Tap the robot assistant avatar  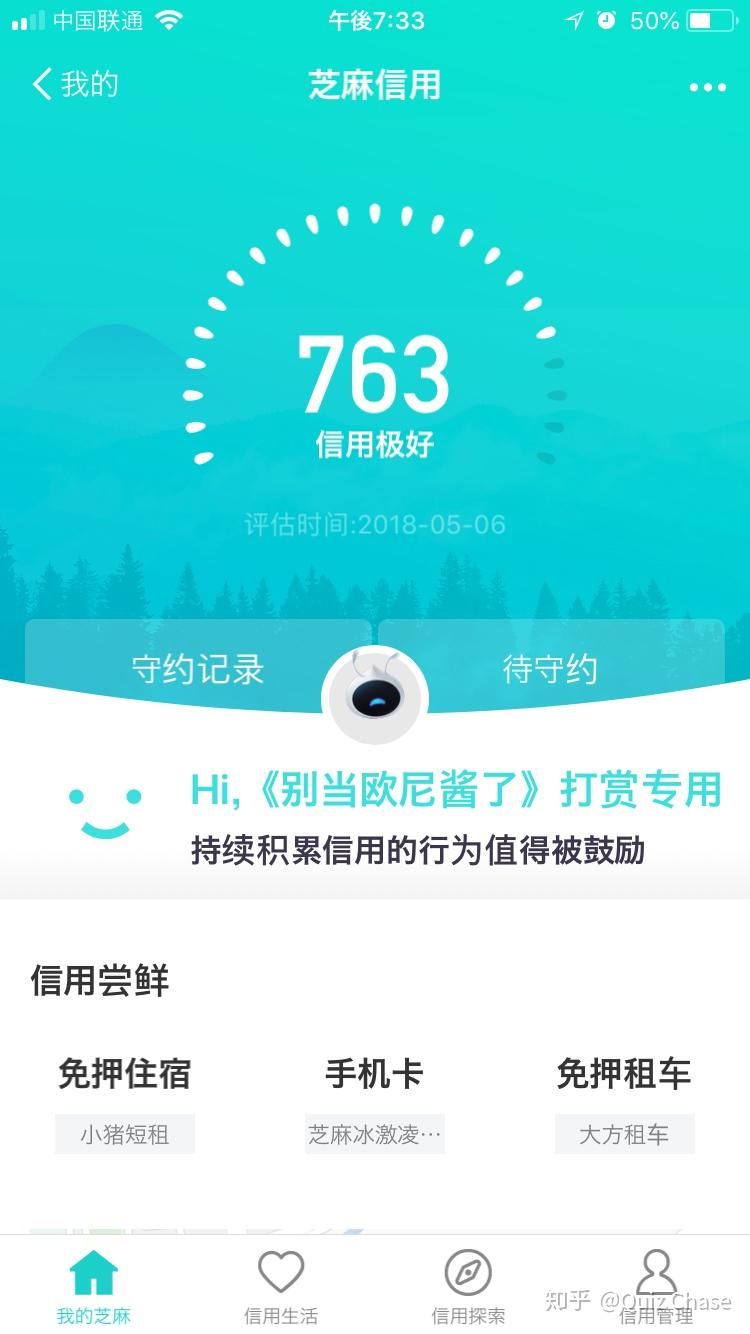coord(375,697)
